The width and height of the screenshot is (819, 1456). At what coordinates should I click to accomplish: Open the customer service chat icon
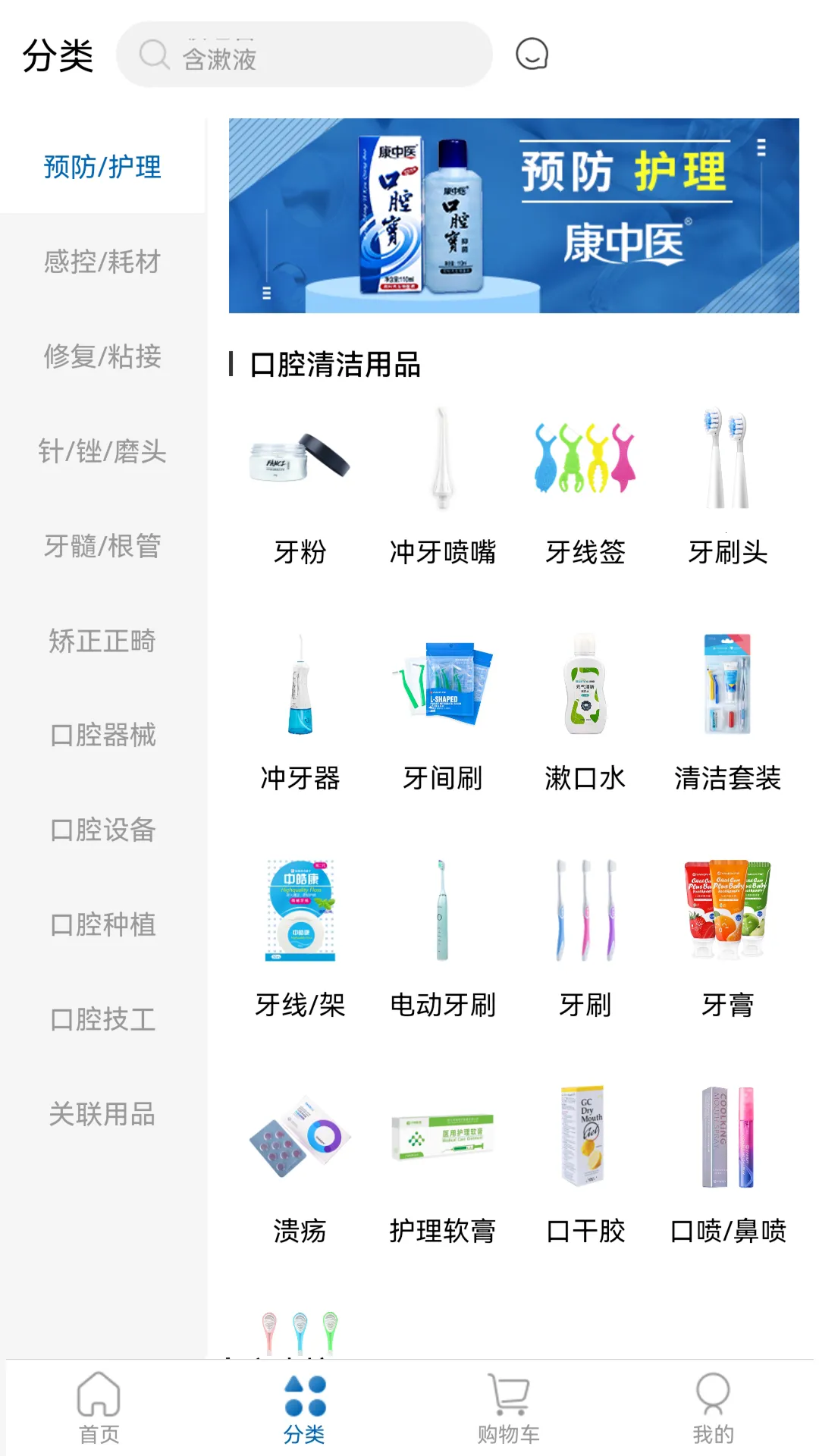[530, 55]
